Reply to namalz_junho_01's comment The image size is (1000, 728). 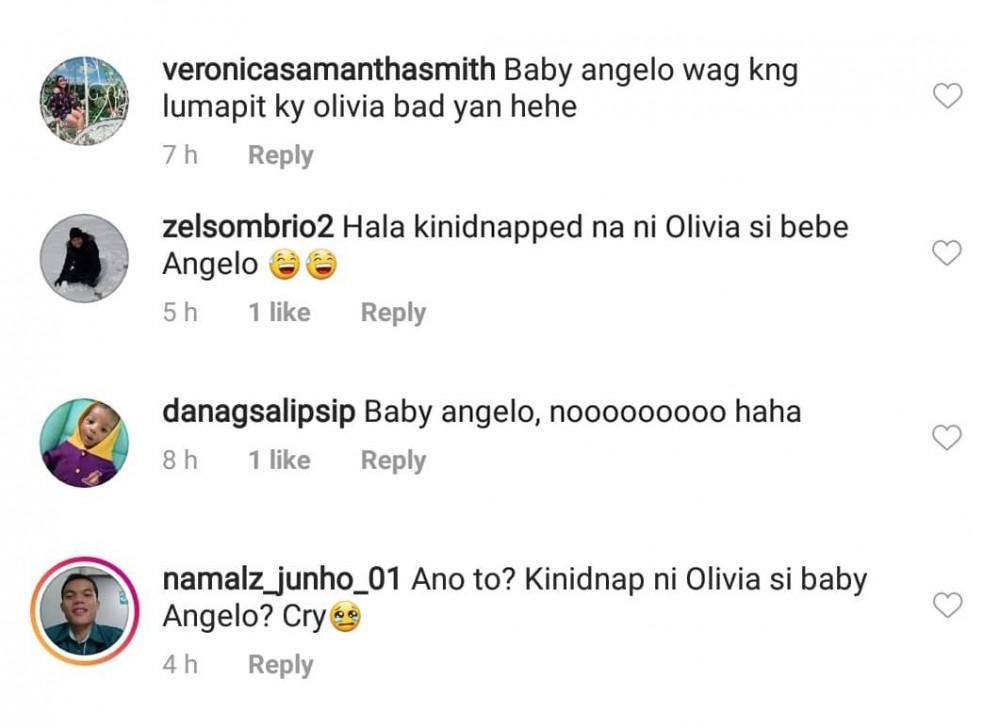pos(280,665)
